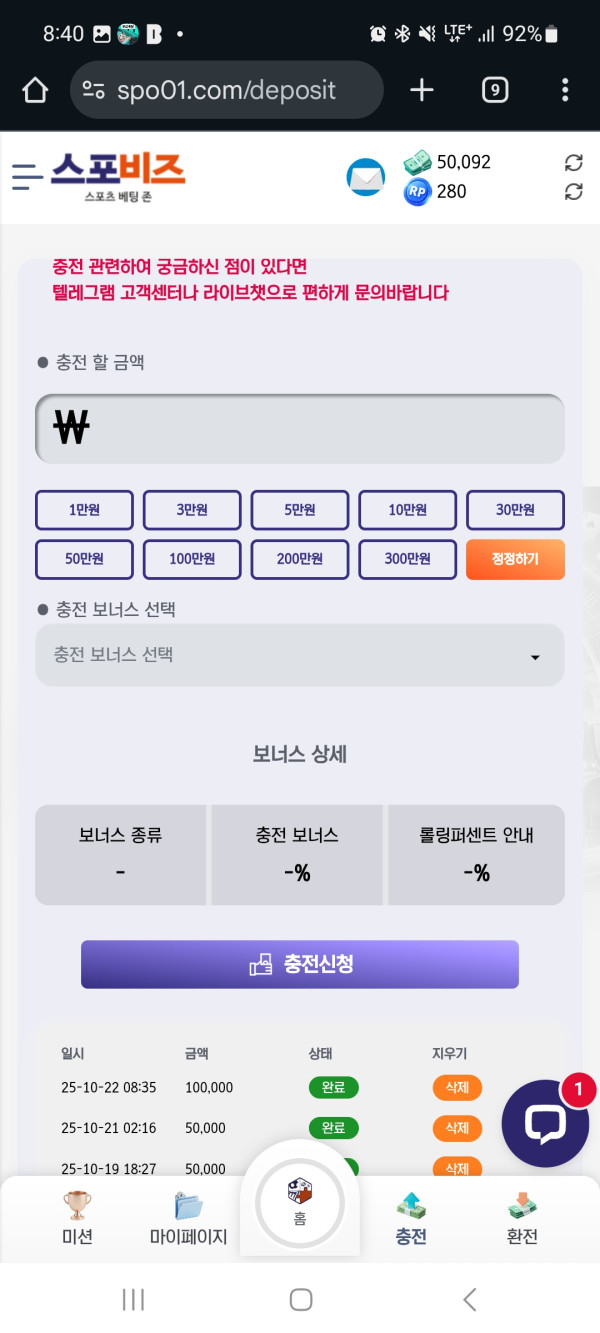Choose the 10만원 quick amount
600x1333 pixels.
point(407,510)
